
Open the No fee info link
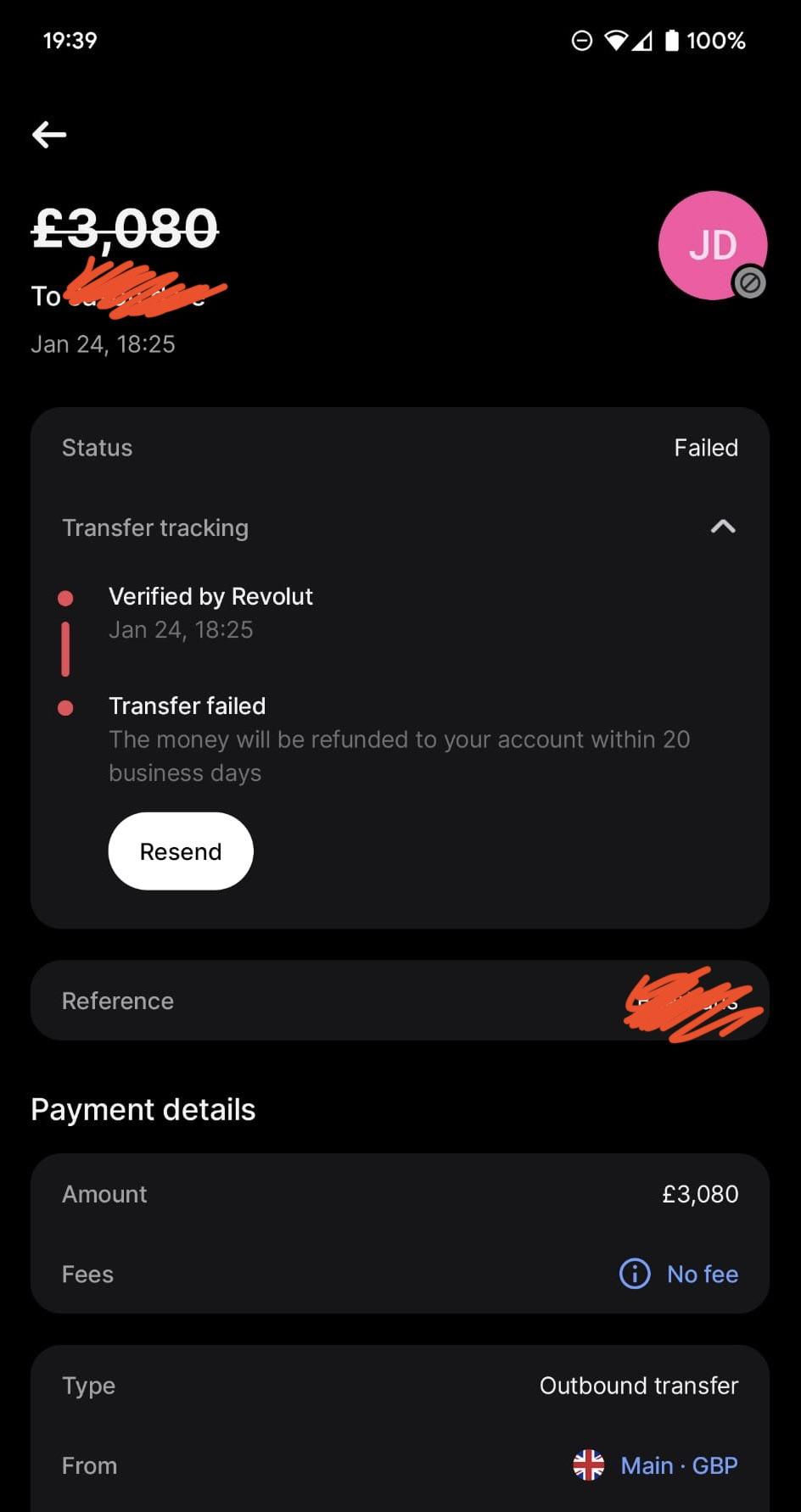pyautogui.click(x=680, y=1274)
